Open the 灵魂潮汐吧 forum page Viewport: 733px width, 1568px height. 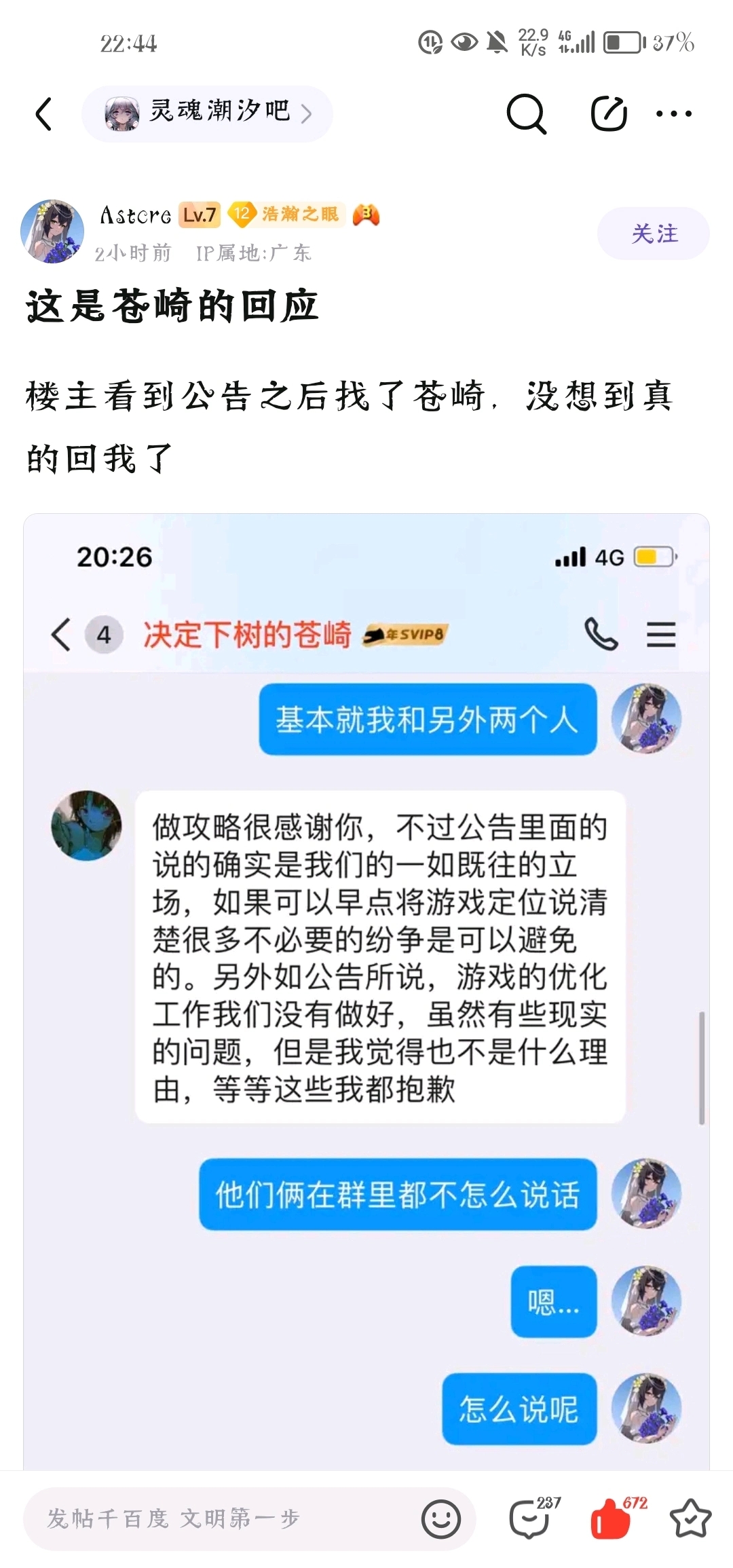coord(207,113)
